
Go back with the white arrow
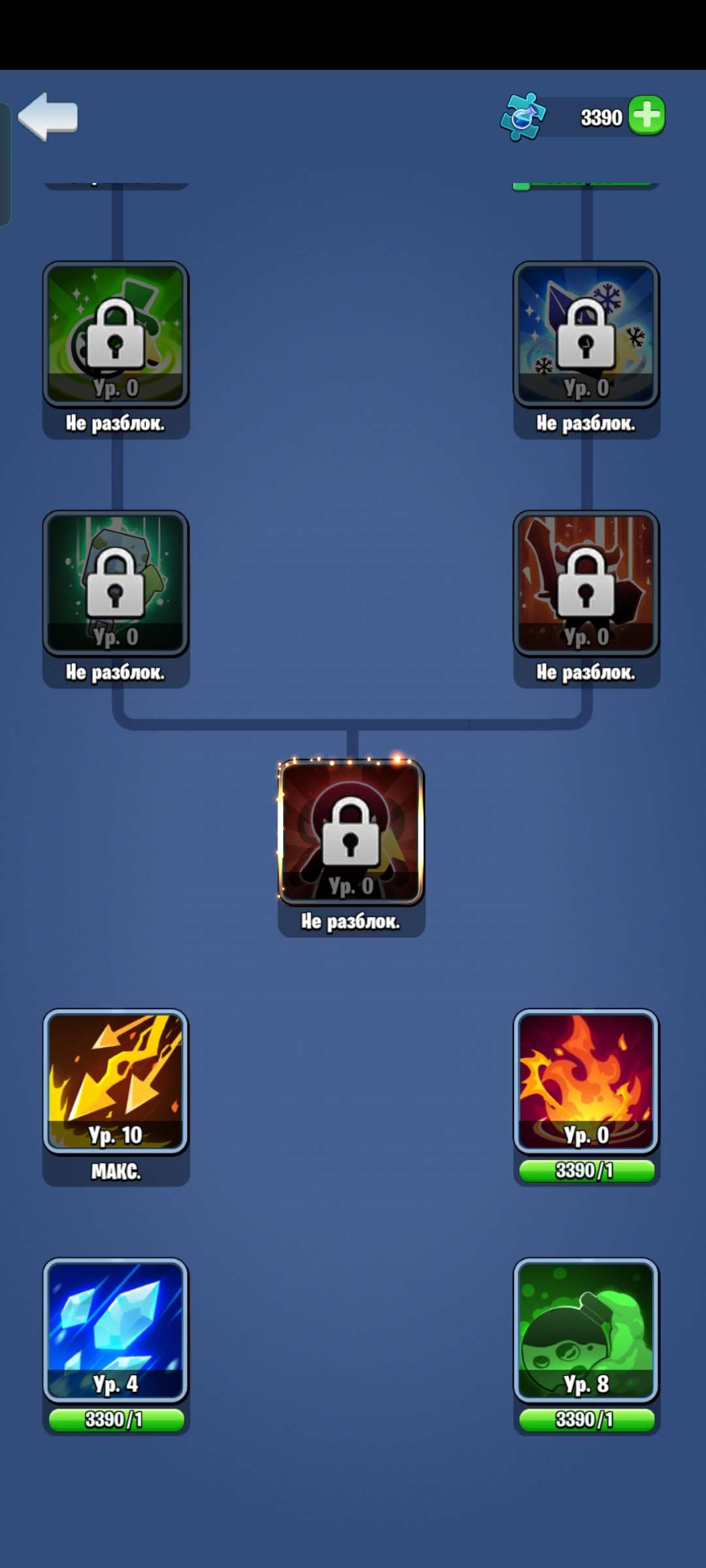(48, 117)
